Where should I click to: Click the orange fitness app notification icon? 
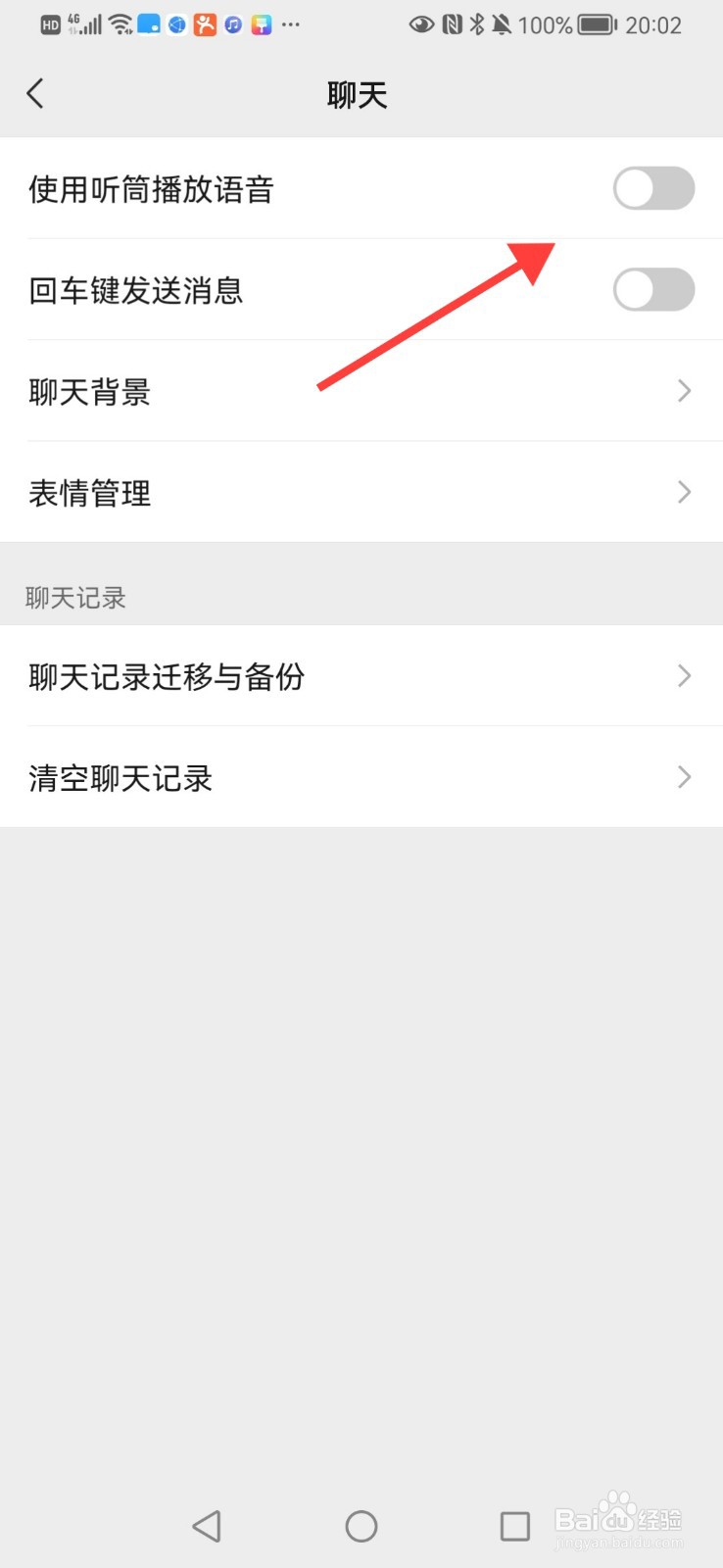coord(204,24)
